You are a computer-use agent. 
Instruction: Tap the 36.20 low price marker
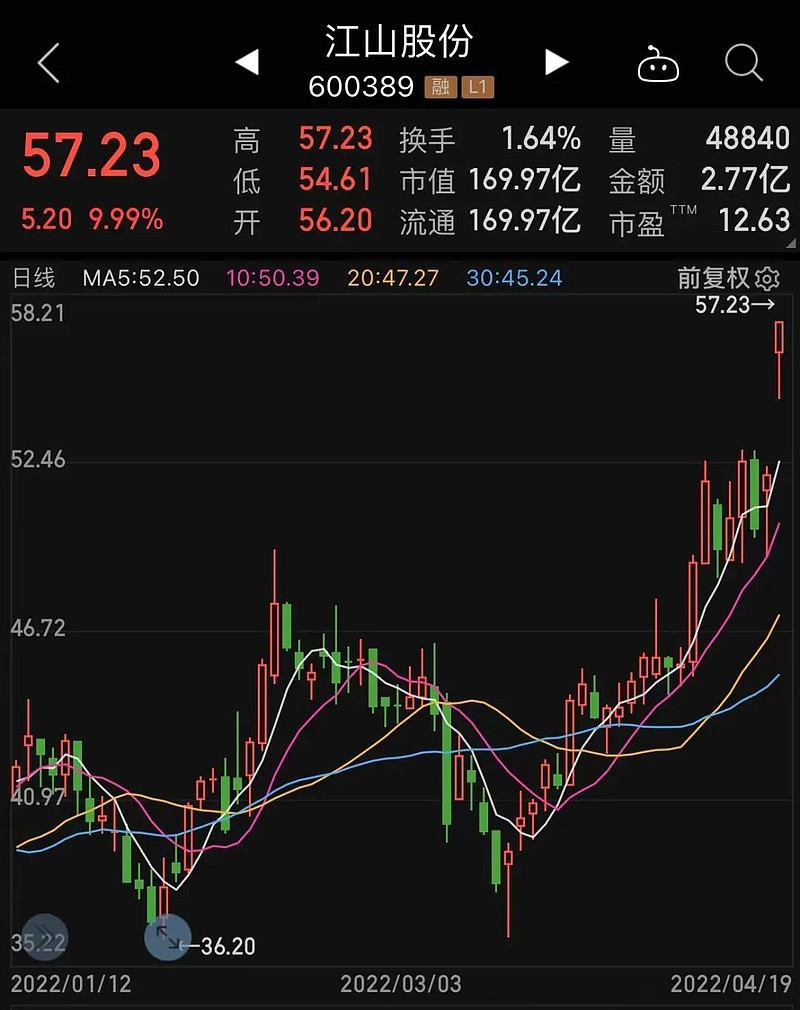[228, 945]
